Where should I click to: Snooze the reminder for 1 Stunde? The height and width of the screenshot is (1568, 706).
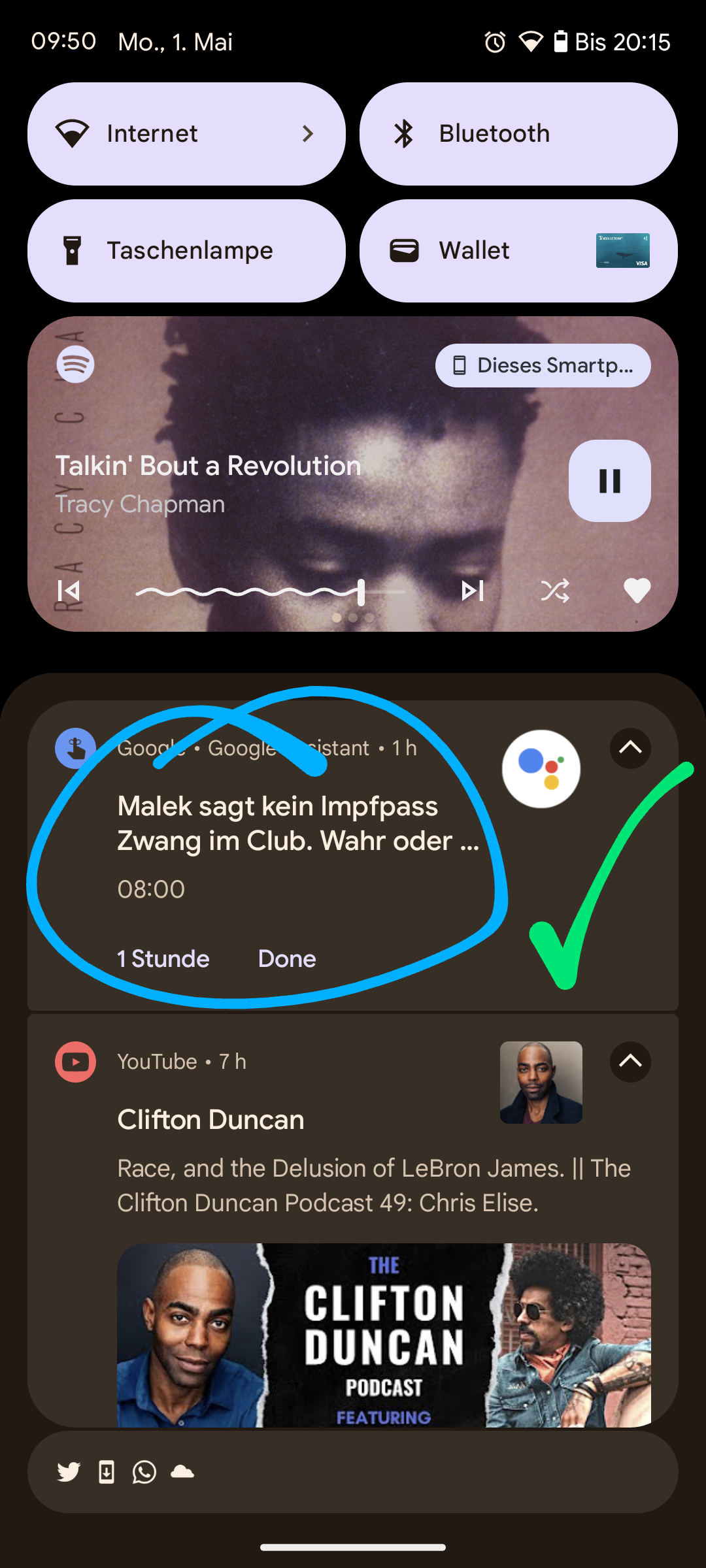[x=163, y=959]
